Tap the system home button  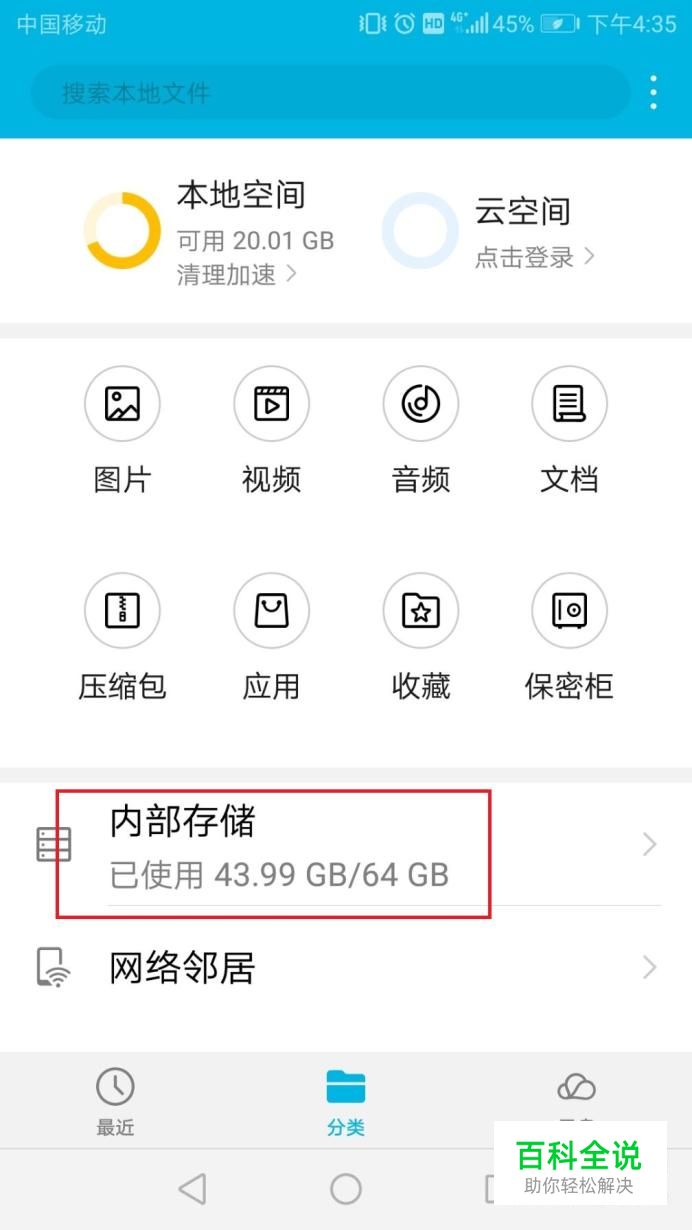[x=346, y=1189]
